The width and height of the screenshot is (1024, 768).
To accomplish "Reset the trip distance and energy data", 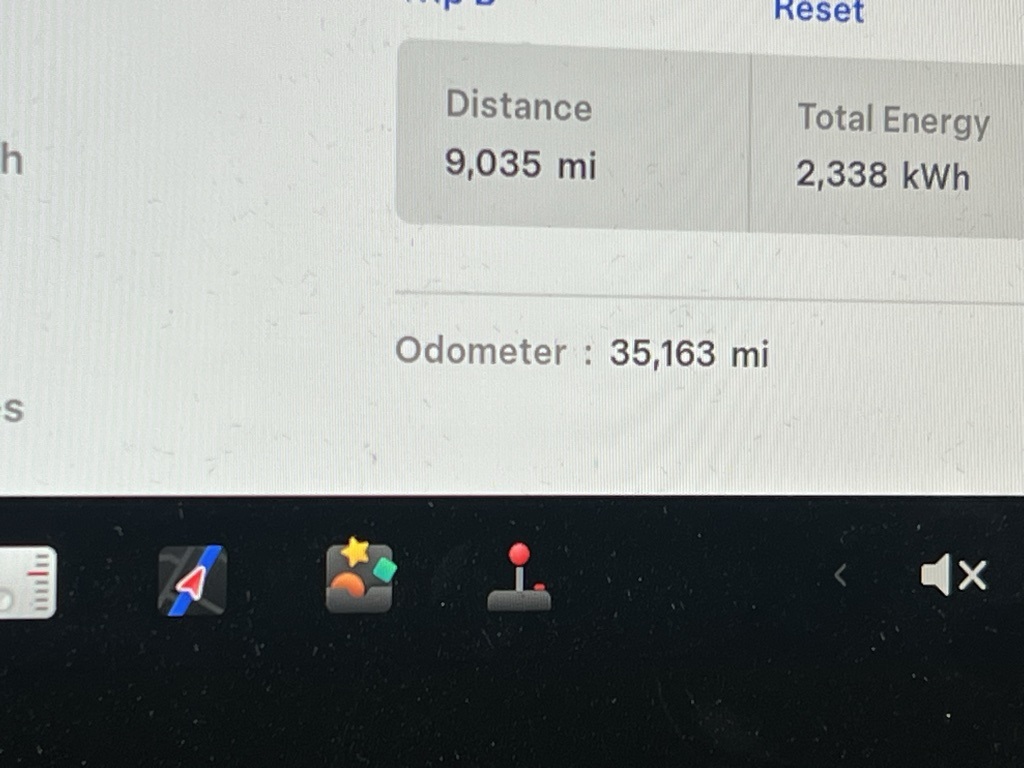I will (818, 11).
